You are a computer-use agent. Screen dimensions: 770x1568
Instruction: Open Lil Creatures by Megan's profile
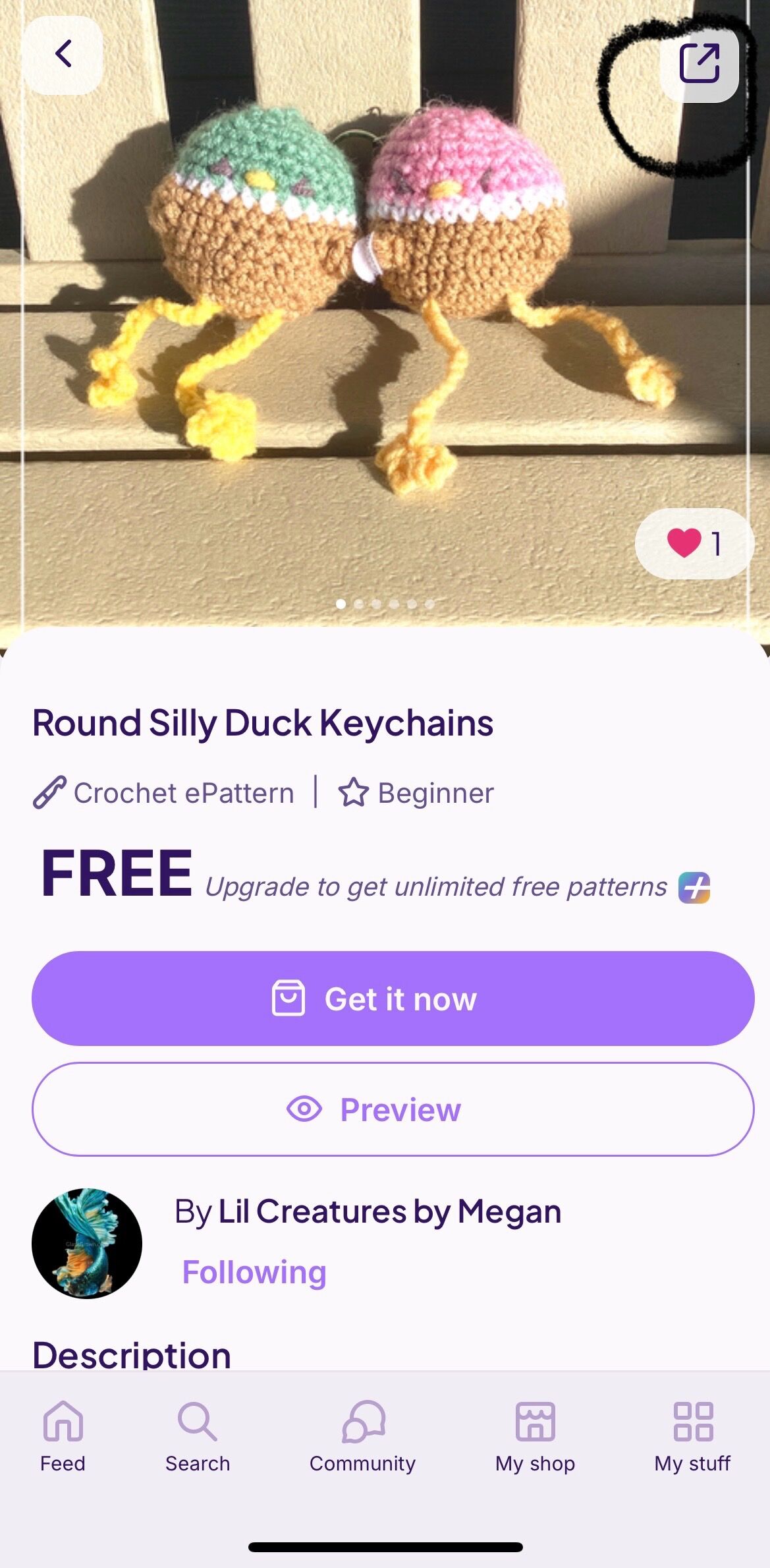tap(389, 1211)
